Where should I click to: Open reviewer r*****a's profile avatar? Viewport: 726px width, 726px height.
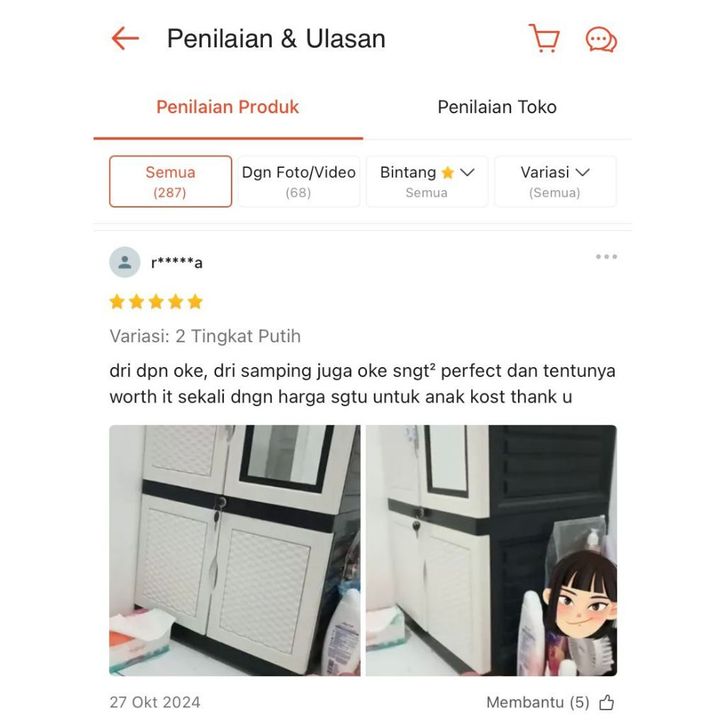125,262
